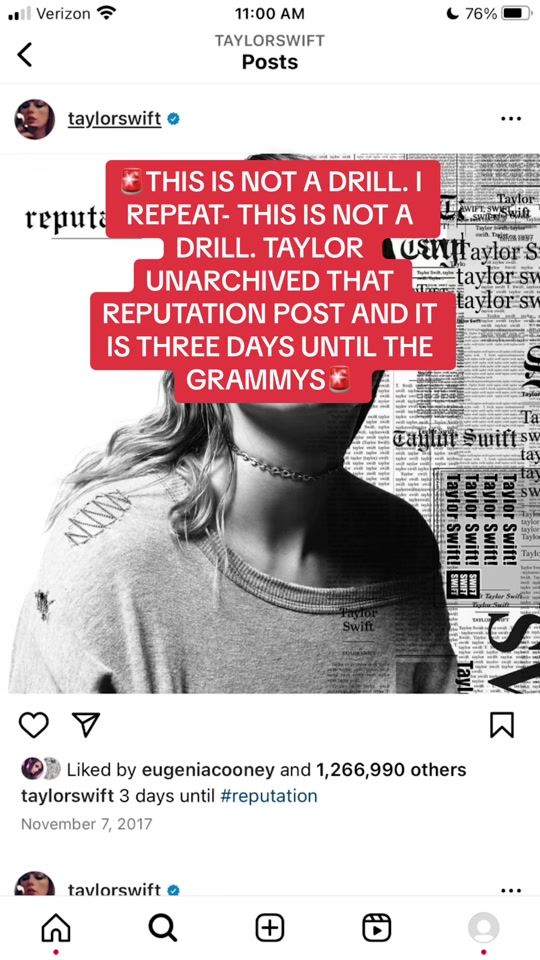This screenshot has width=540, height=960.
Task: Share the reputation post via the paper-plane icon
Action: click(x=86, y=724)
